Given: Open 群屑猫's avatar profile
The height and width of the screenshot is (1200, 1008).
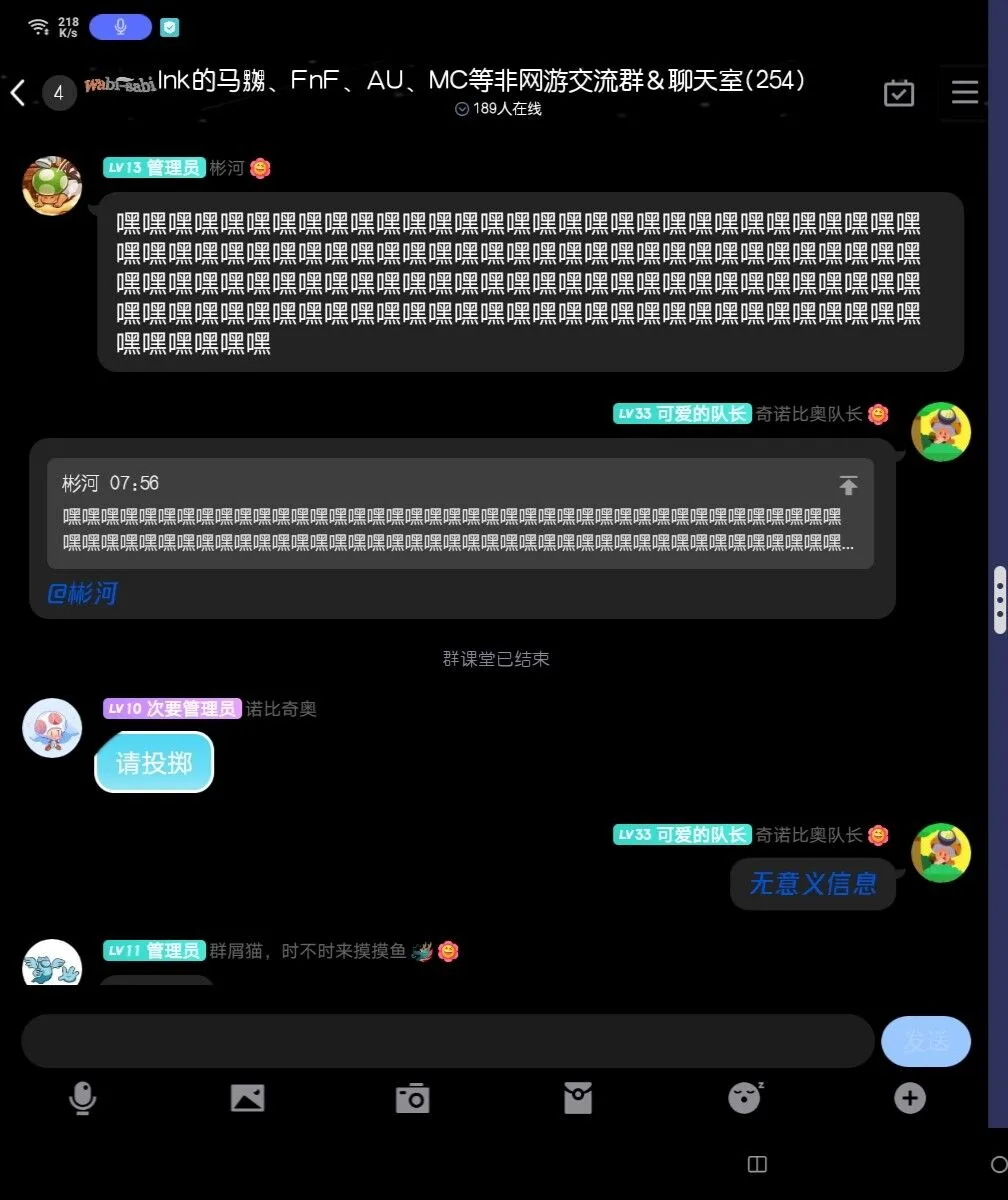Looking at the screenshot, I should [52, 964].
